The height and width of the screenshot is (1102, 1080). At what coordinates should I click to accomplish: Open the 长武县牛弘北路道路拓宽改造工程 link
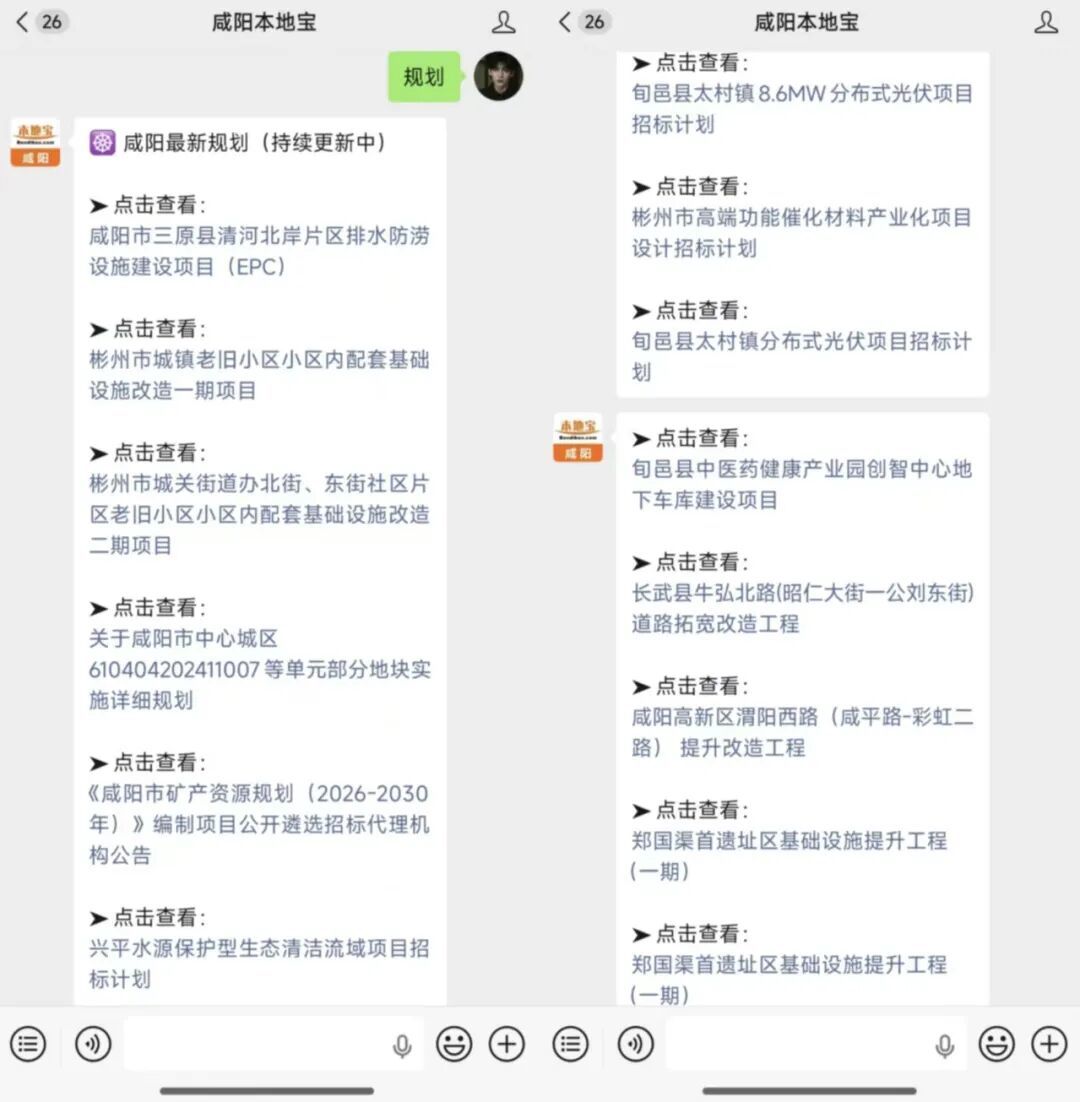(x=802, y=608)
